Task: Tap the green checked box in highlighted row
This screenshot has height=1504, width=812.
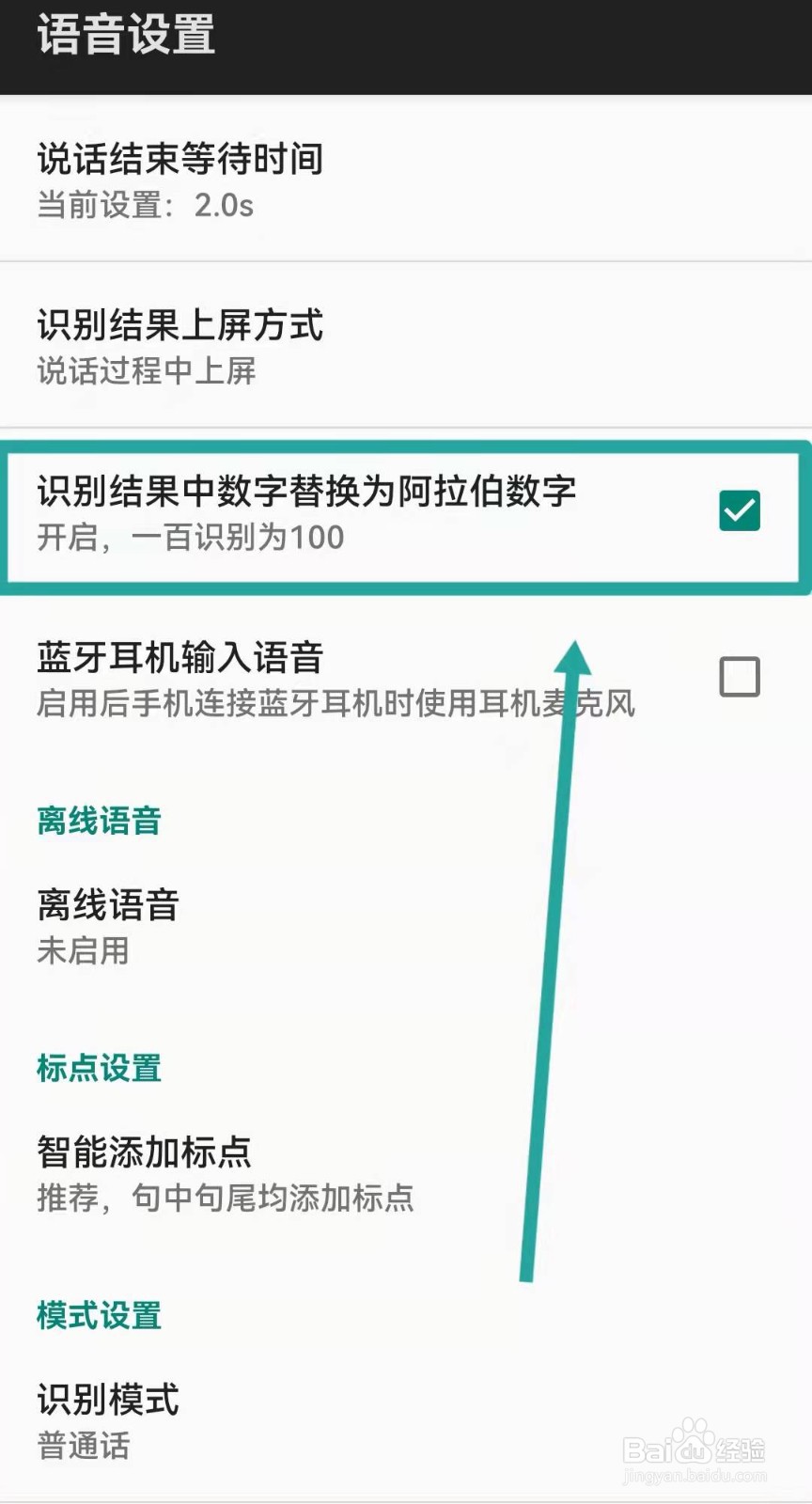Action: [x=739, y=511]
